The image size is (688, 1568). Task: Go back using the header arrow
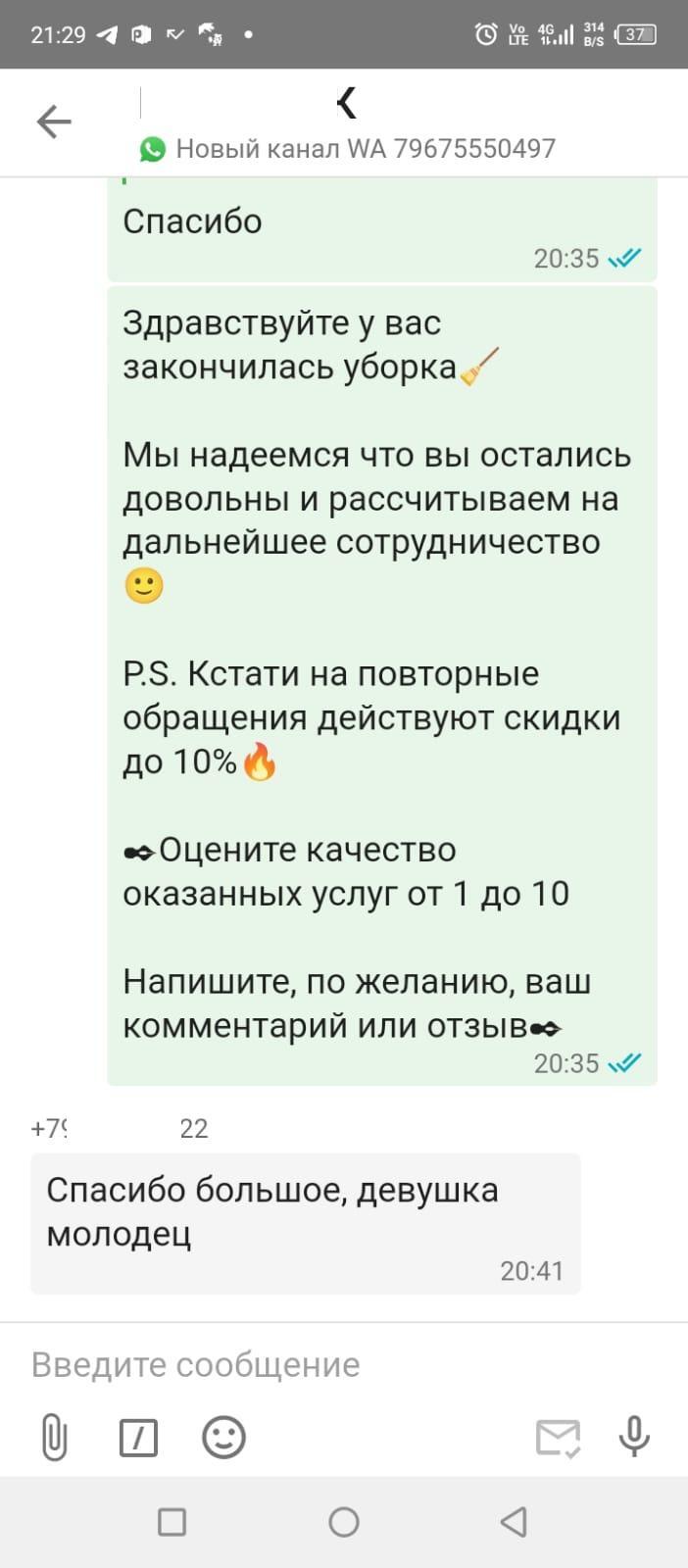[x=54, y=122]
